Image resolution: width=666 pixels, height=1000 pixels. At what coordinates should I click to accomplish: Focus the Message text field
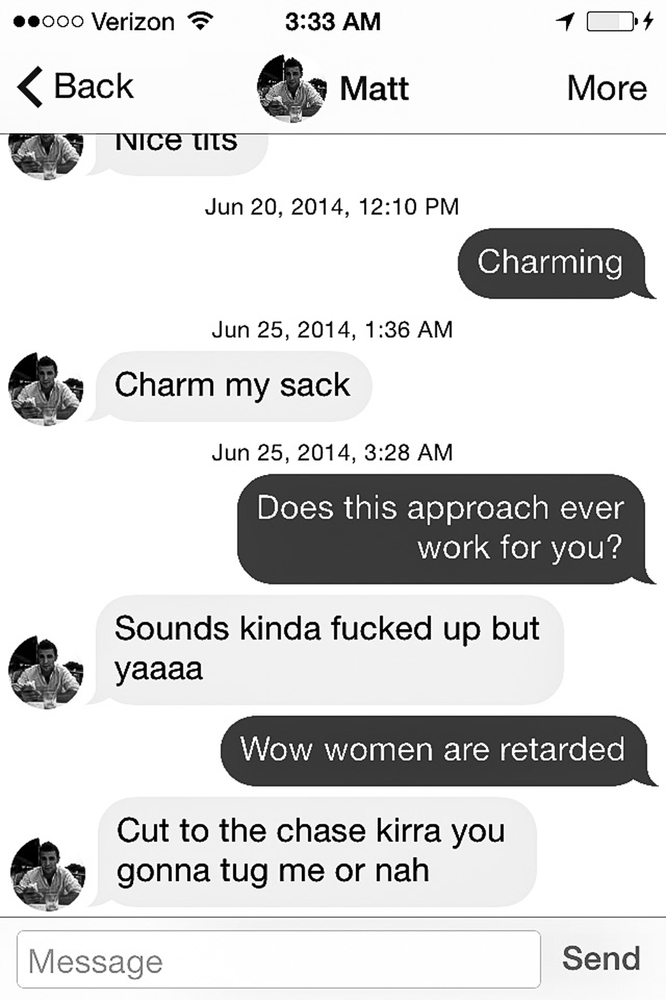[278, 961]
